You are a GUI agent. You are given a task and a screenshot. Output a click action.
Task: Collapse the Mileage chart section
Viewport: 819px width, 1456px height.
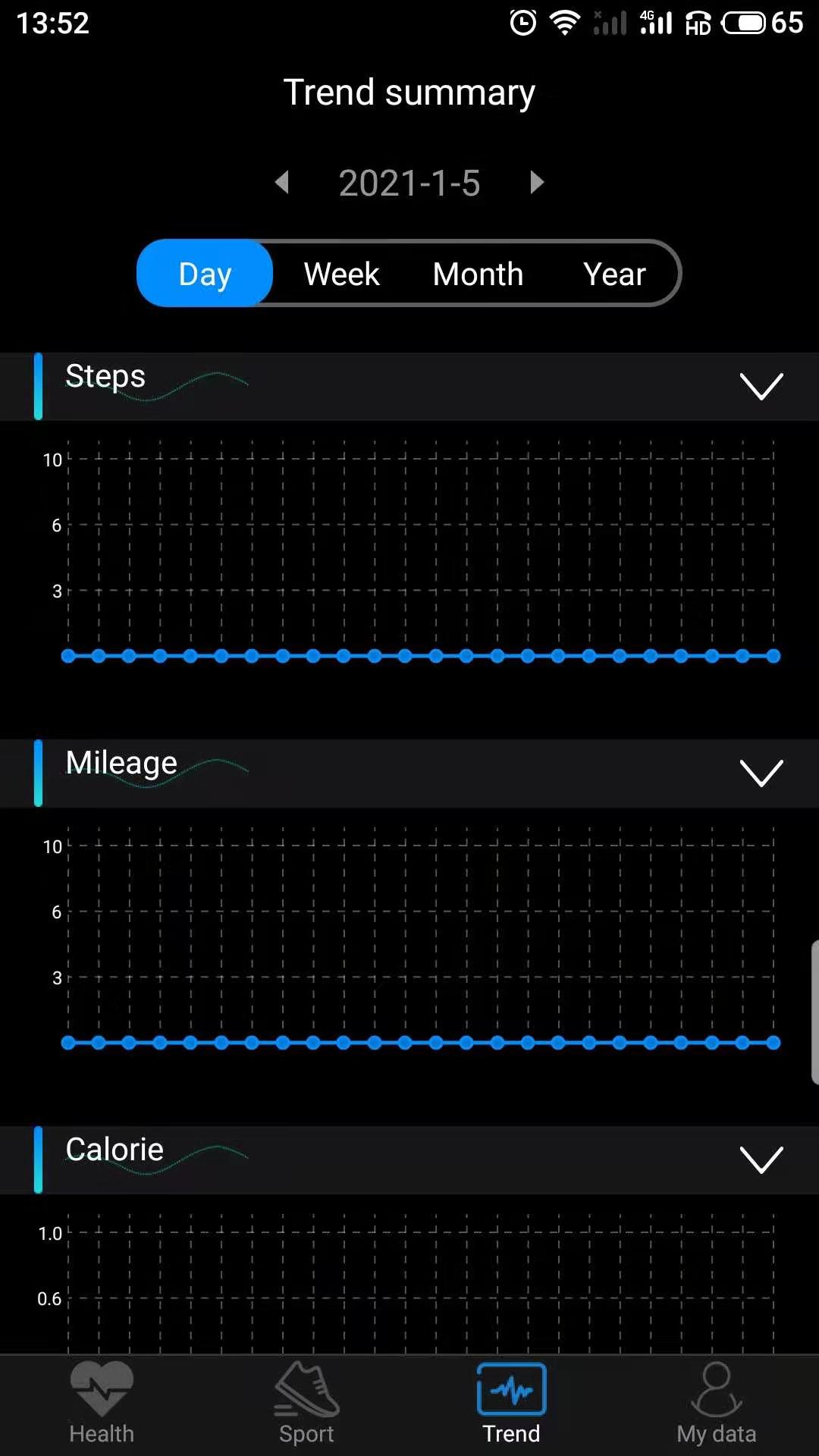[x=761, y=773]
